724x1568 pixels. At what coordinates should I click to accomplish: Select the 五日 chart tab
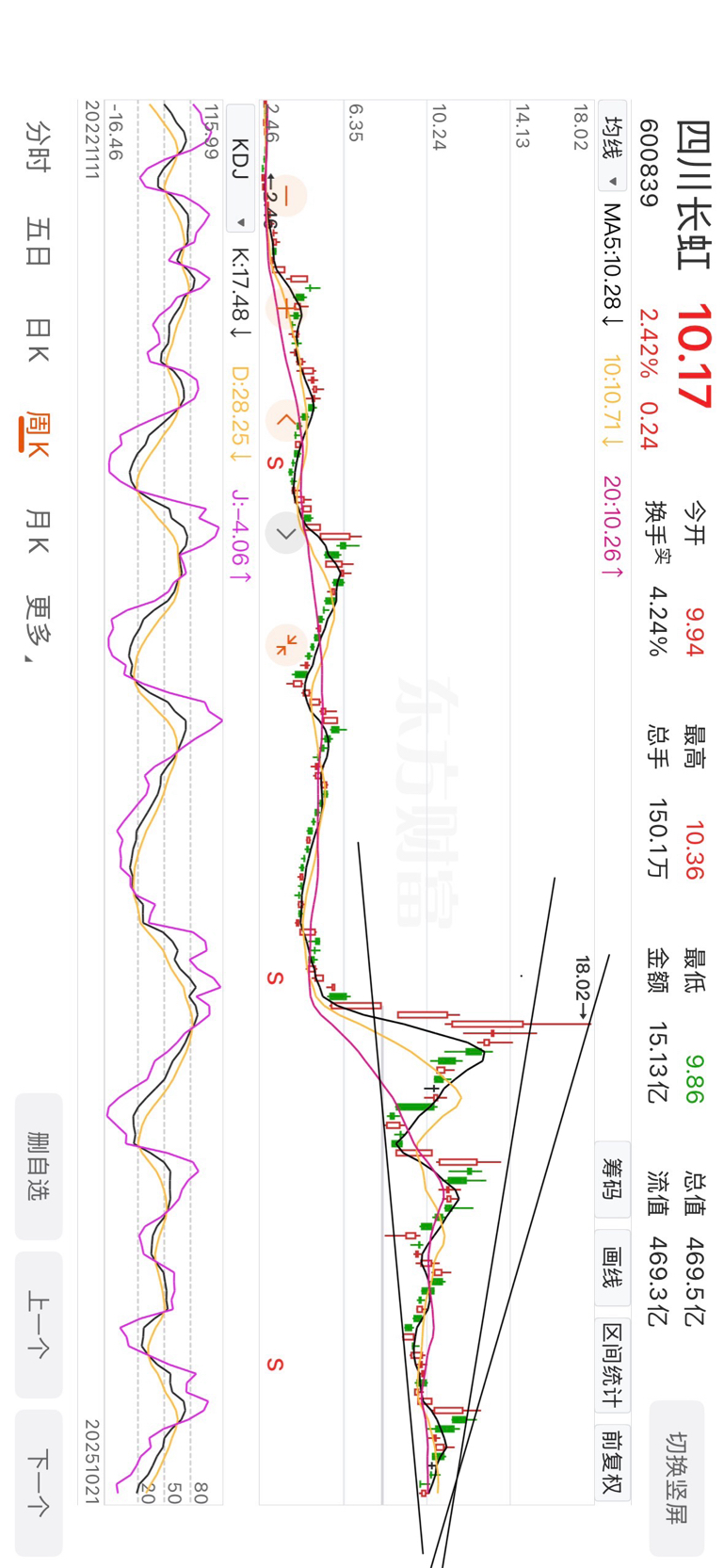pyautogui.click(x=38, y=242)
